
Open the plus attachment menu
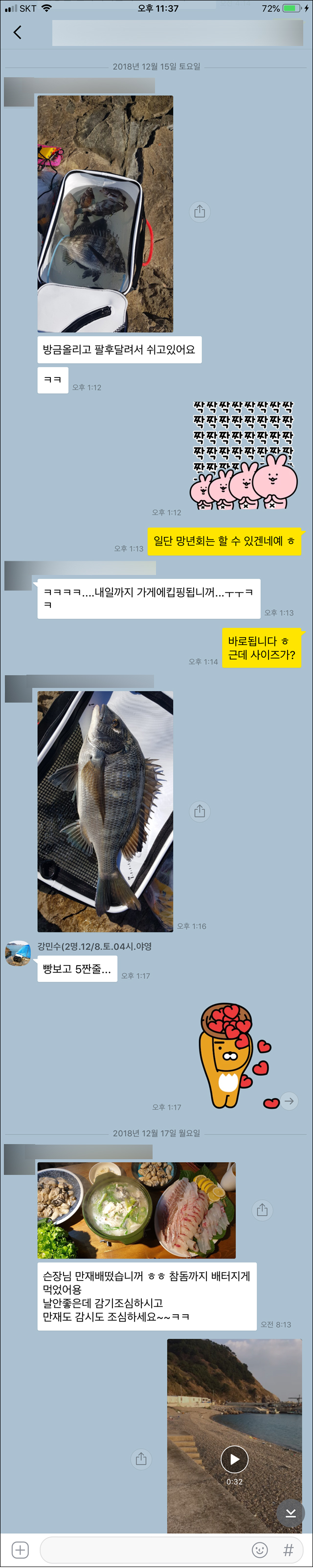(20, 1550)
